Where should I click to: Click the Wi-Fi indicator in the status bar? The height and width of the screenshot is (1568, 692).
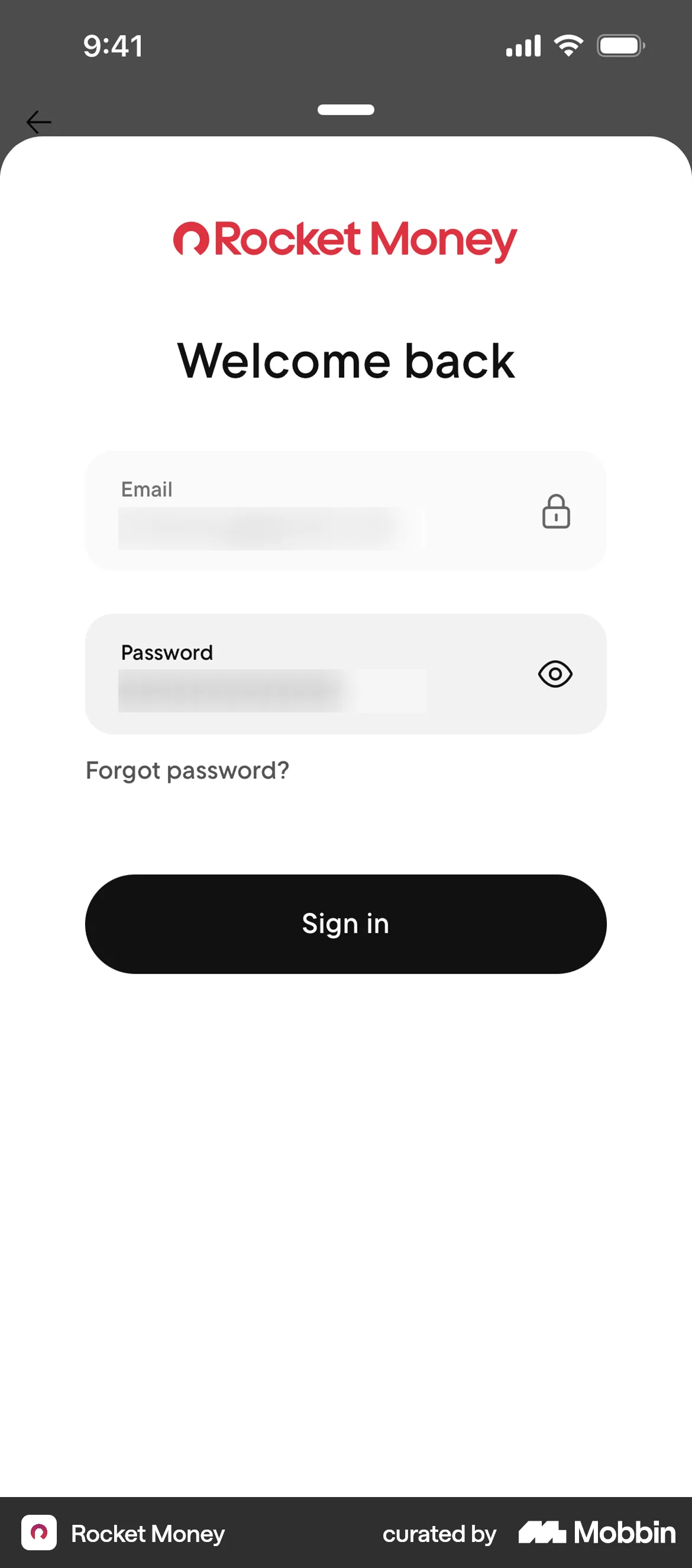(568, 45)
